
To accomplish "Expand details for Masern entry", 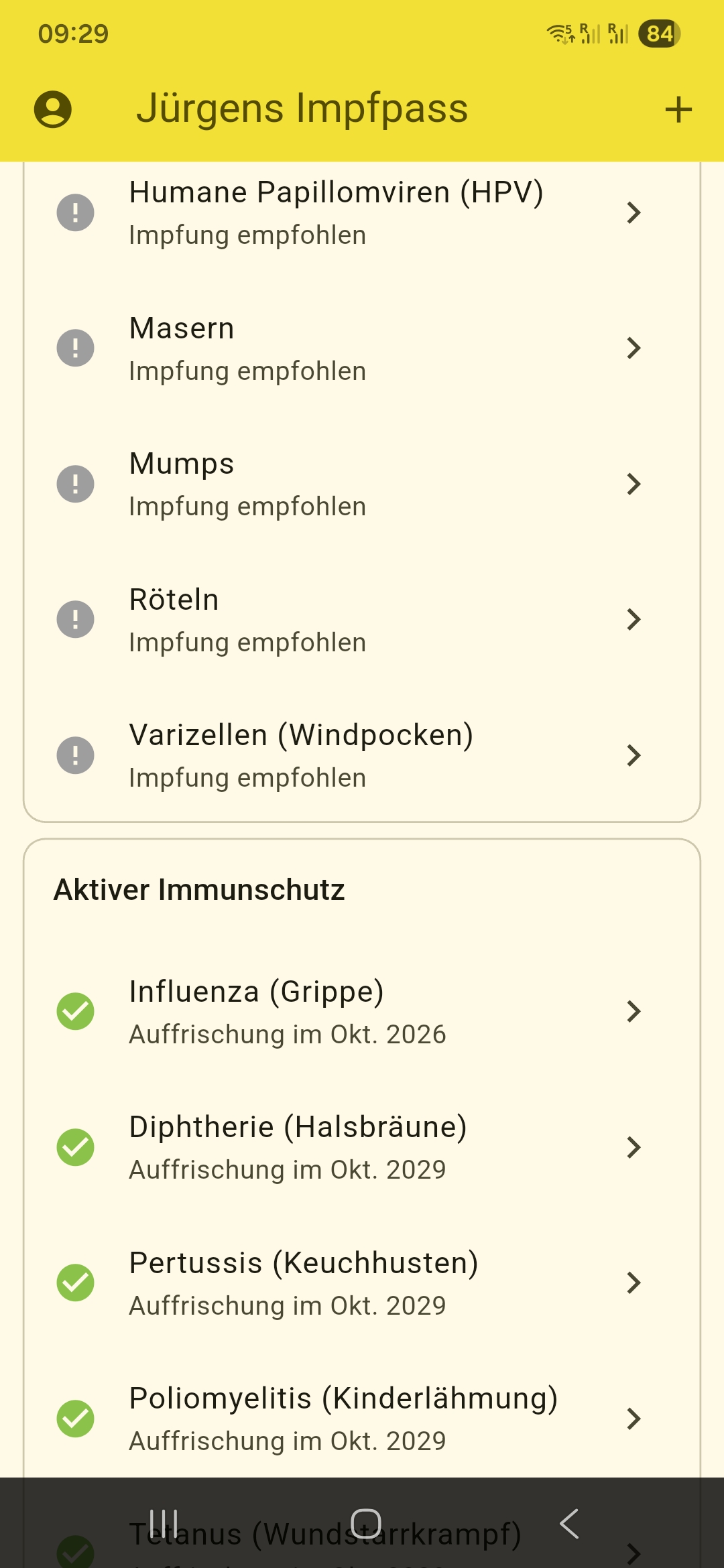I will [633, 347].
